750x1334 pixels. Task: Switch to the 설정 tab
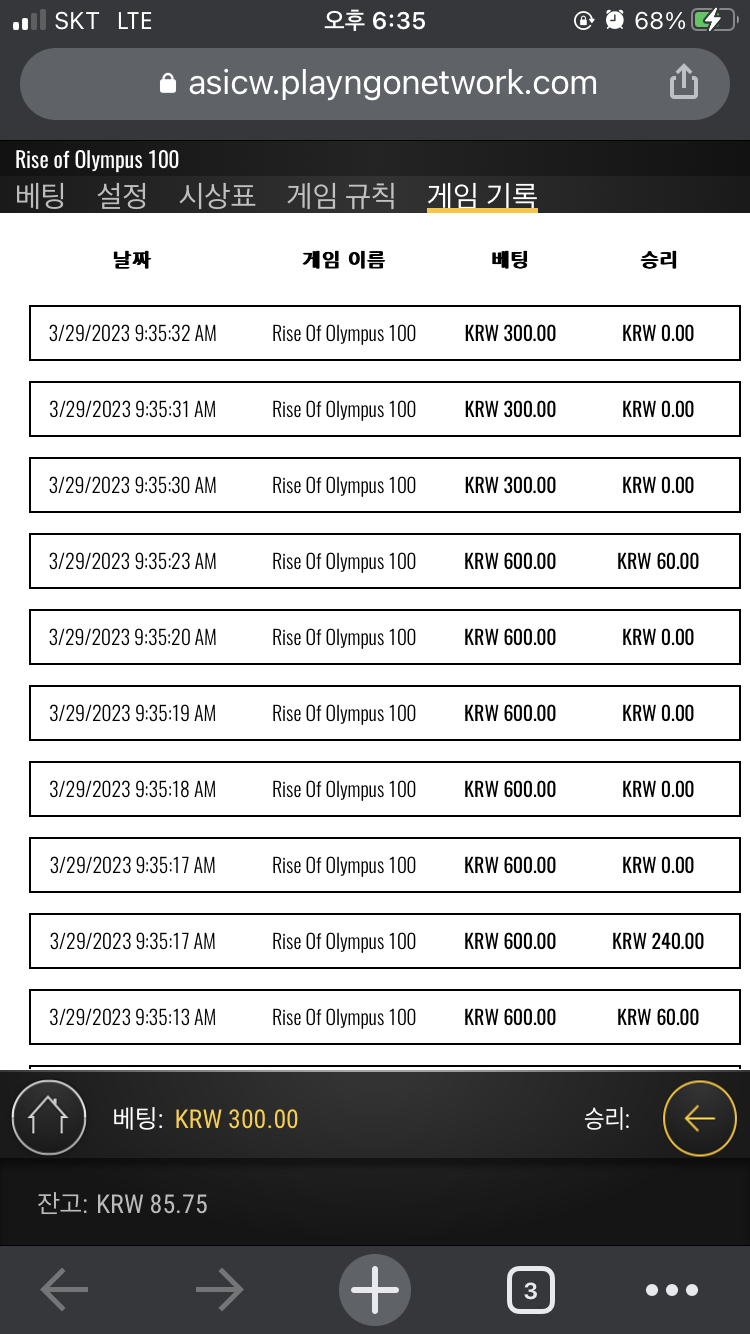122,195
